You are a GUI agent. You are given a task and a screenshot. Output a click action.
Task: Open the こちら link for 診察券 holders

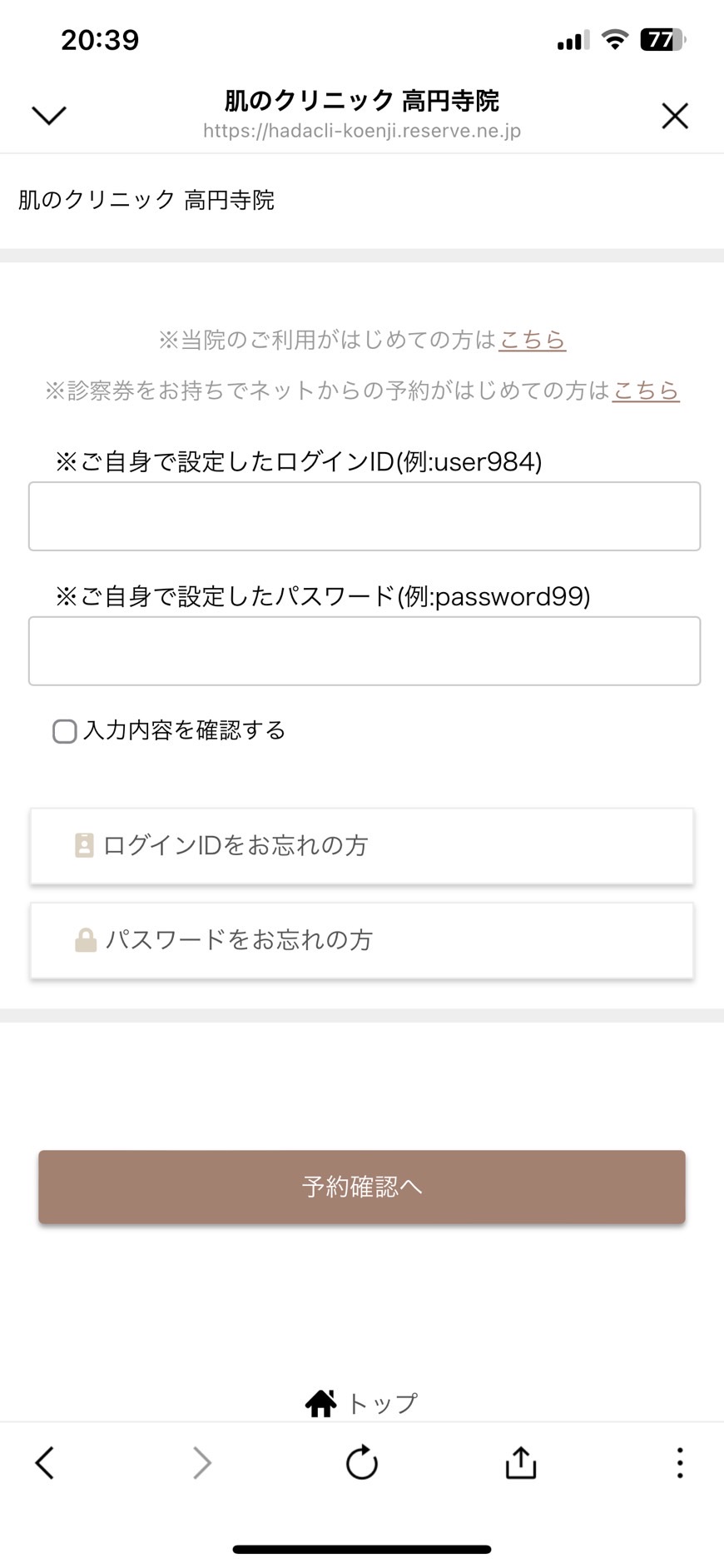[646, 391]
